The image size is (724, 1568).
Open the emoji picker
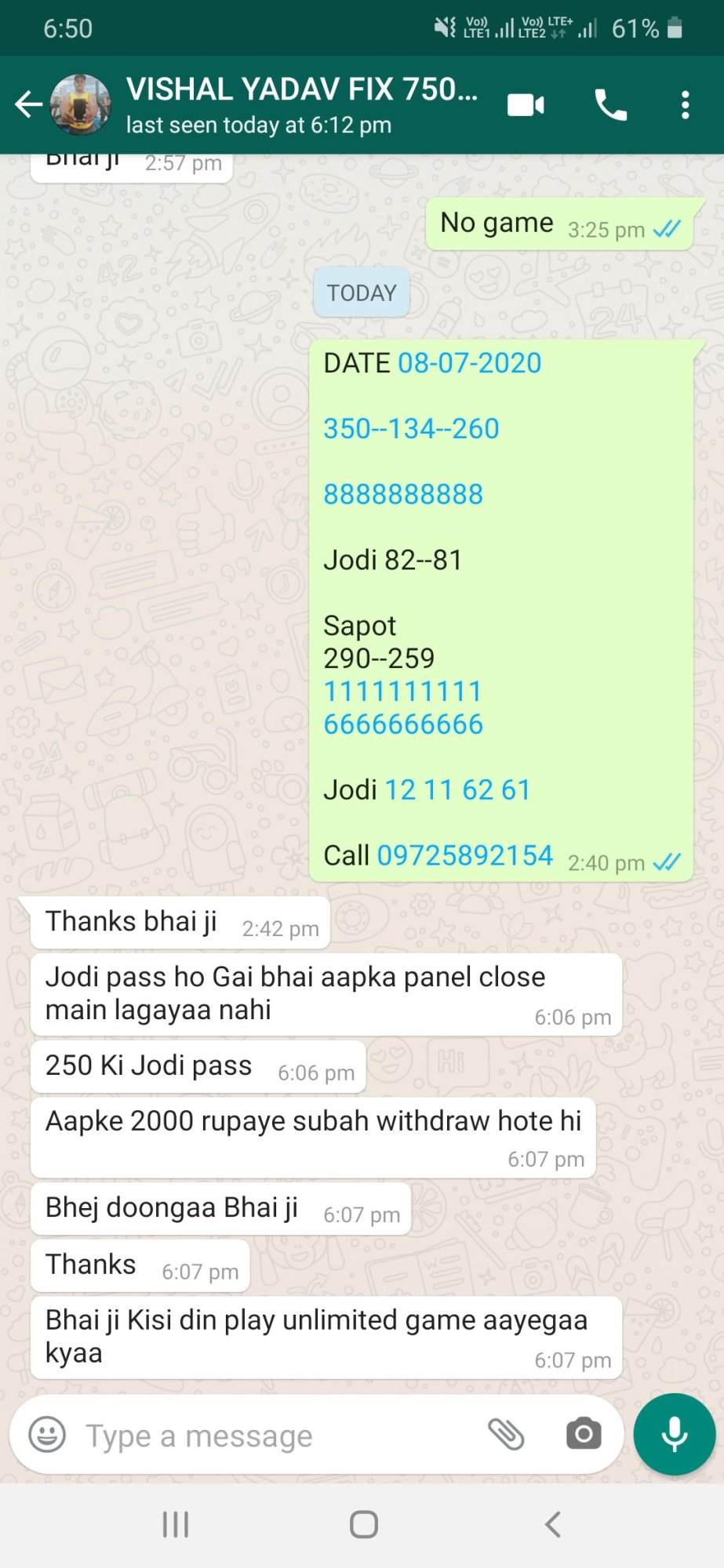[x=47, y=1436]
